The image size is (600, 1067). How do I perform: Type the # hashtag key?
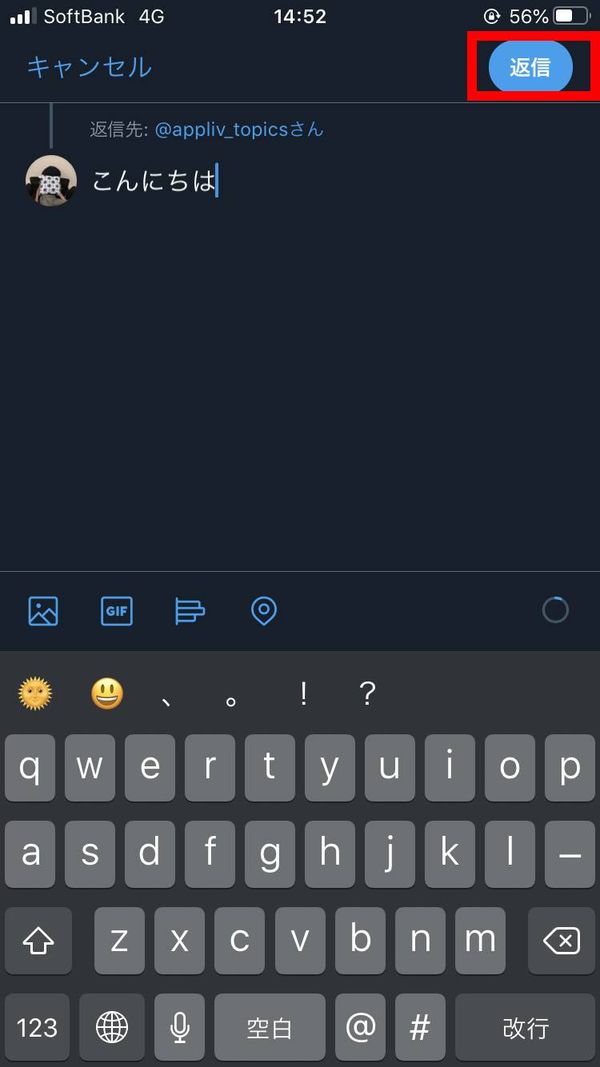(x=420, y=1027)
